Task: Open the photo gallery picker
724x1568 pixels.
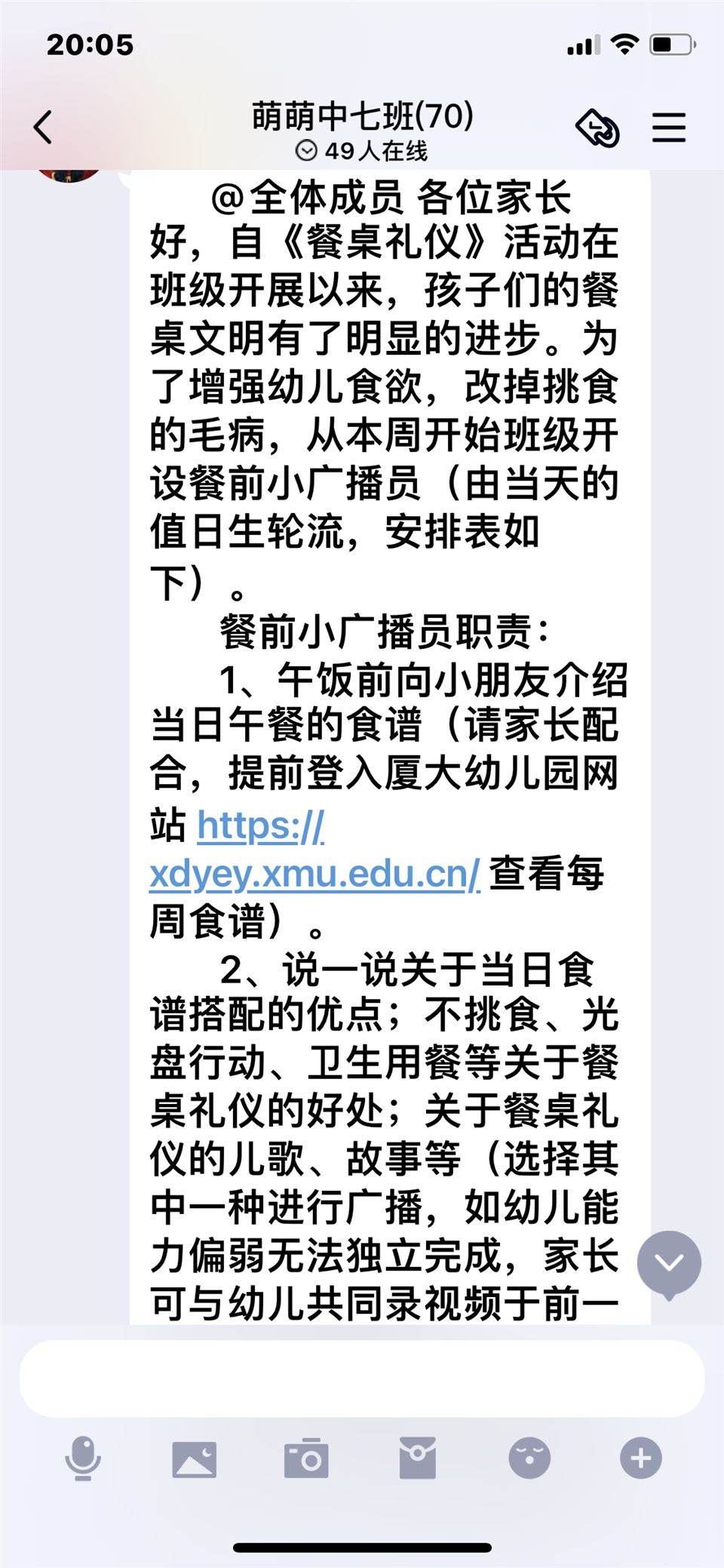Action: (x=195, y=1458)
